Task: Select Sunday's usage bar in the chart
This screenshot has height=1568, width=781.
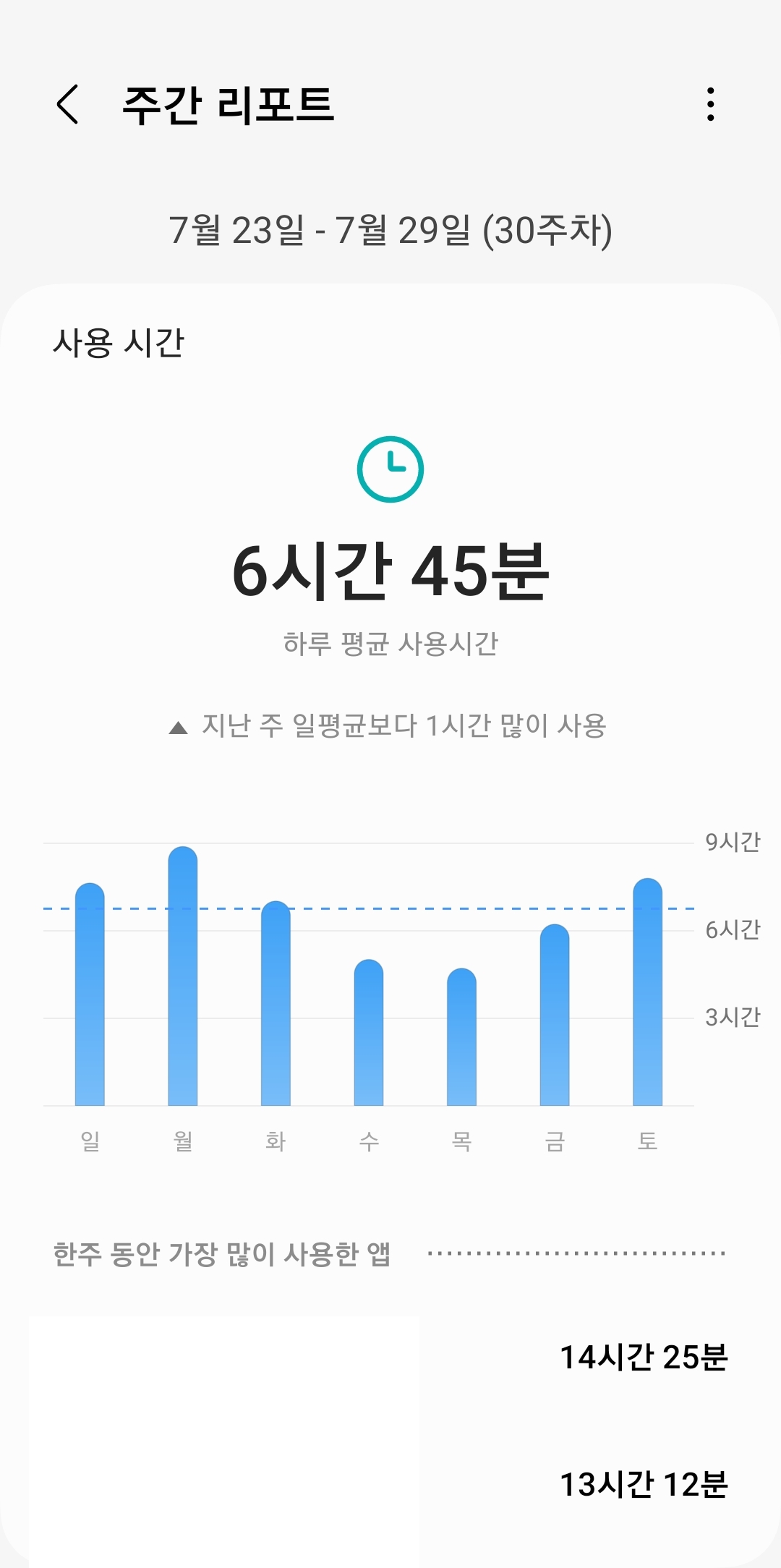Action: [x=90, y=998]
